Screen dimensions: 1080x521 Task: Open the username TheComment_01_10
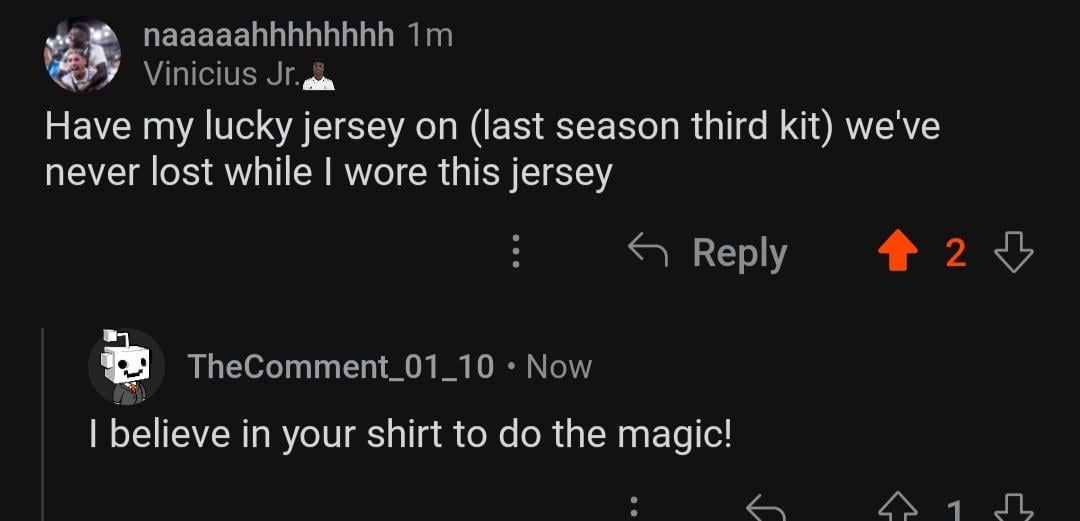[341, 367]
